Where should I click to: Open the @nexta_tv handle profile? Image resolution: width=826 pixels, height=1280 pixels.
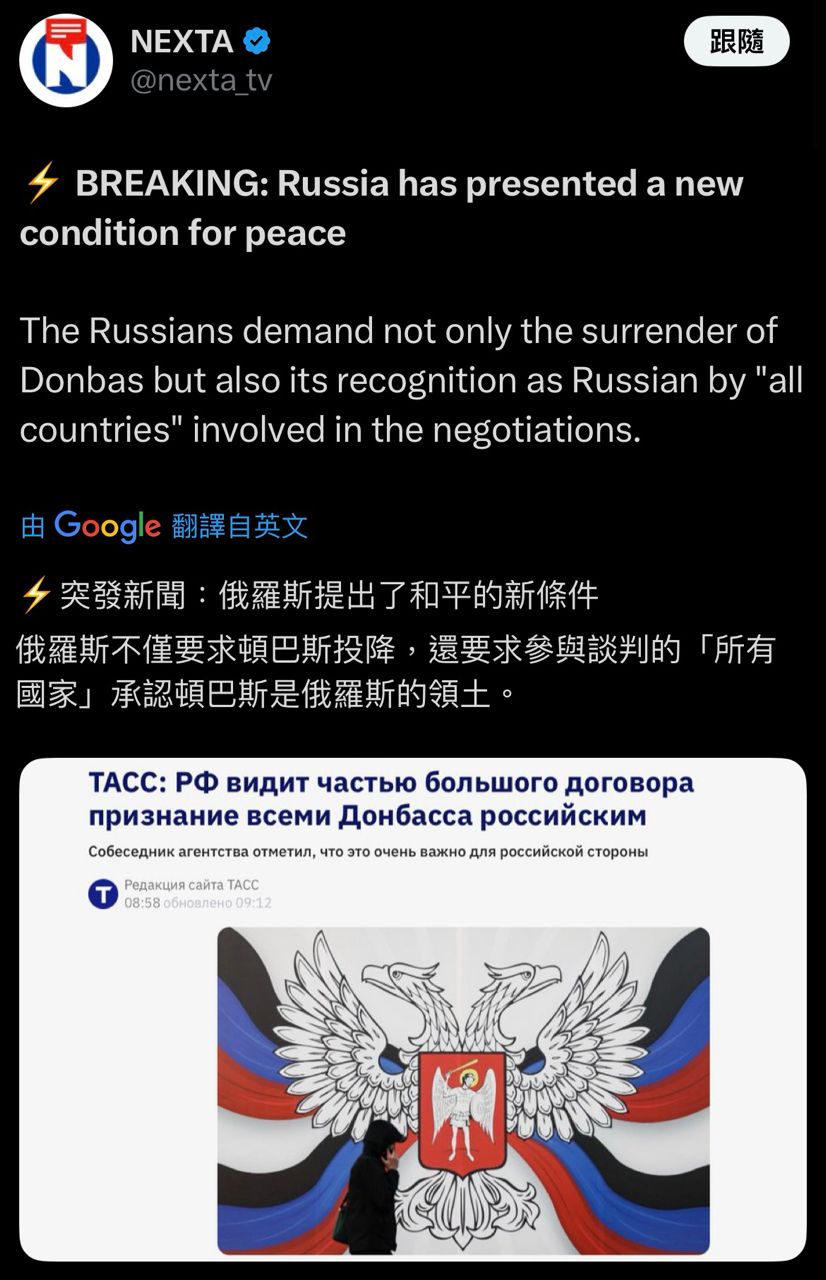[x=201, y=80]
